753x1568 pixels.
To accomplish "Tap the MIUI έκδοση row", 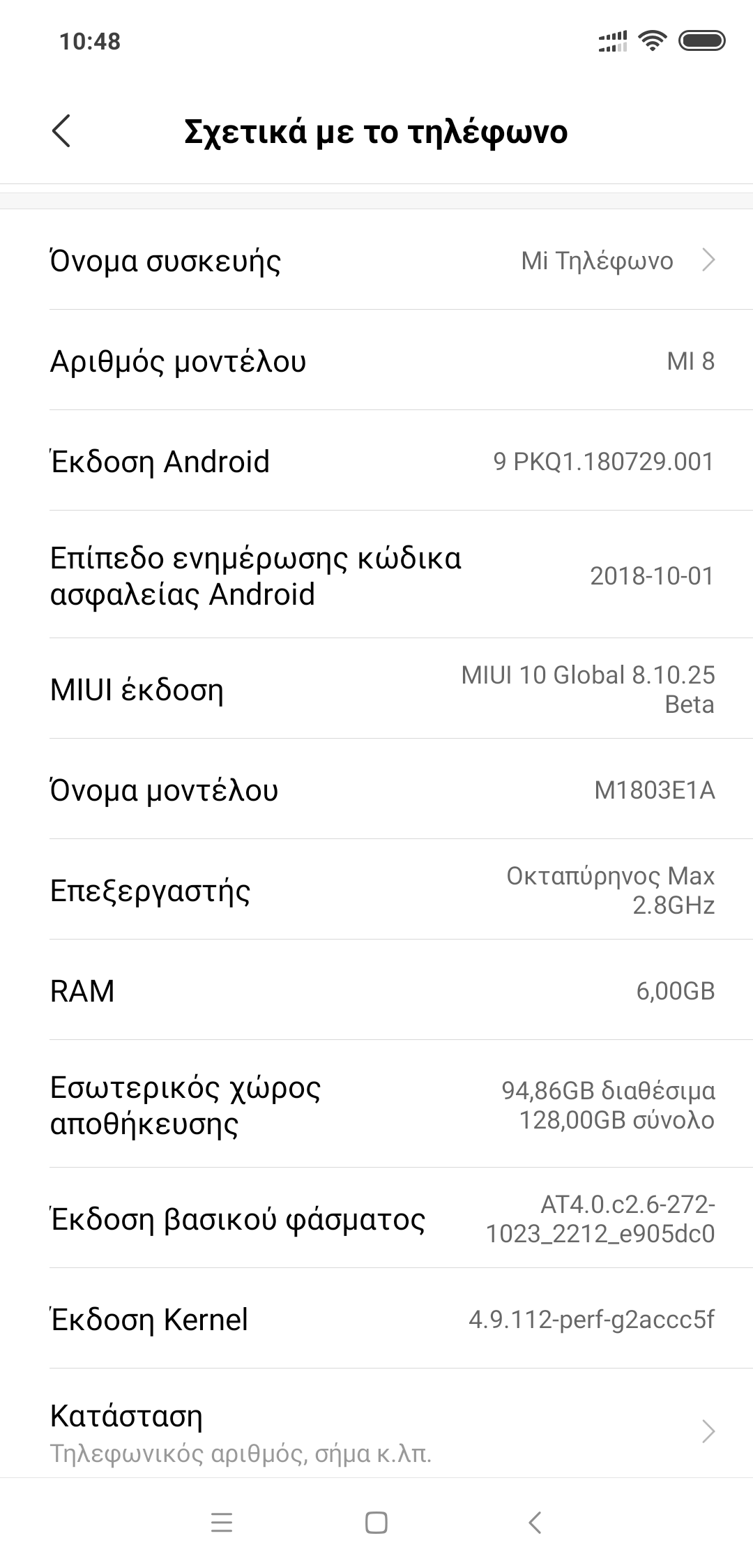I will [x=376, y=689].
